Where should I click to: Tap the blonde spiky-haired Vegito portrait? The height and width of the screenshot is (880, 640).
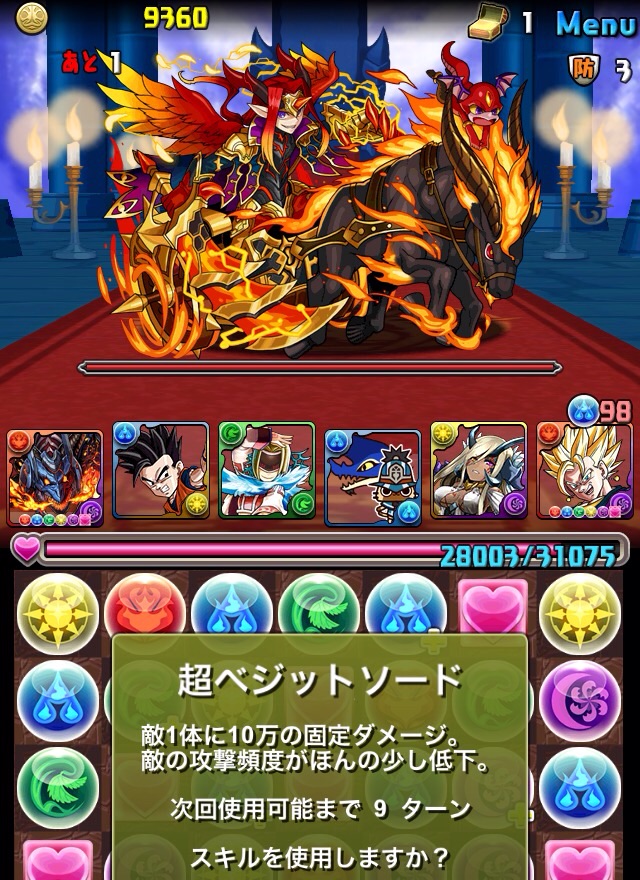(x=585, y=471)
